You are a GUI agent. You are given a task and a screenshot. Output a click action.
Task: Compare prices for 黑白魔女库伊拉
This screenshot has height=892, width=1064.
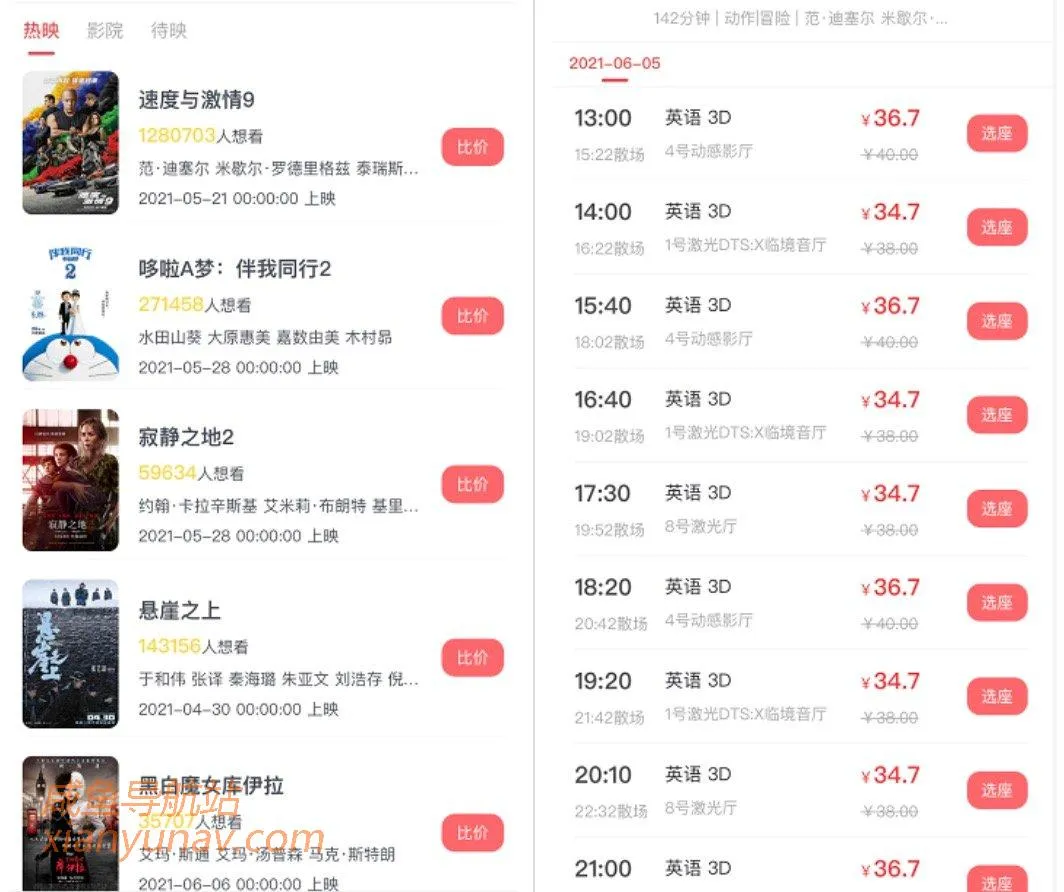click(472, 833)
